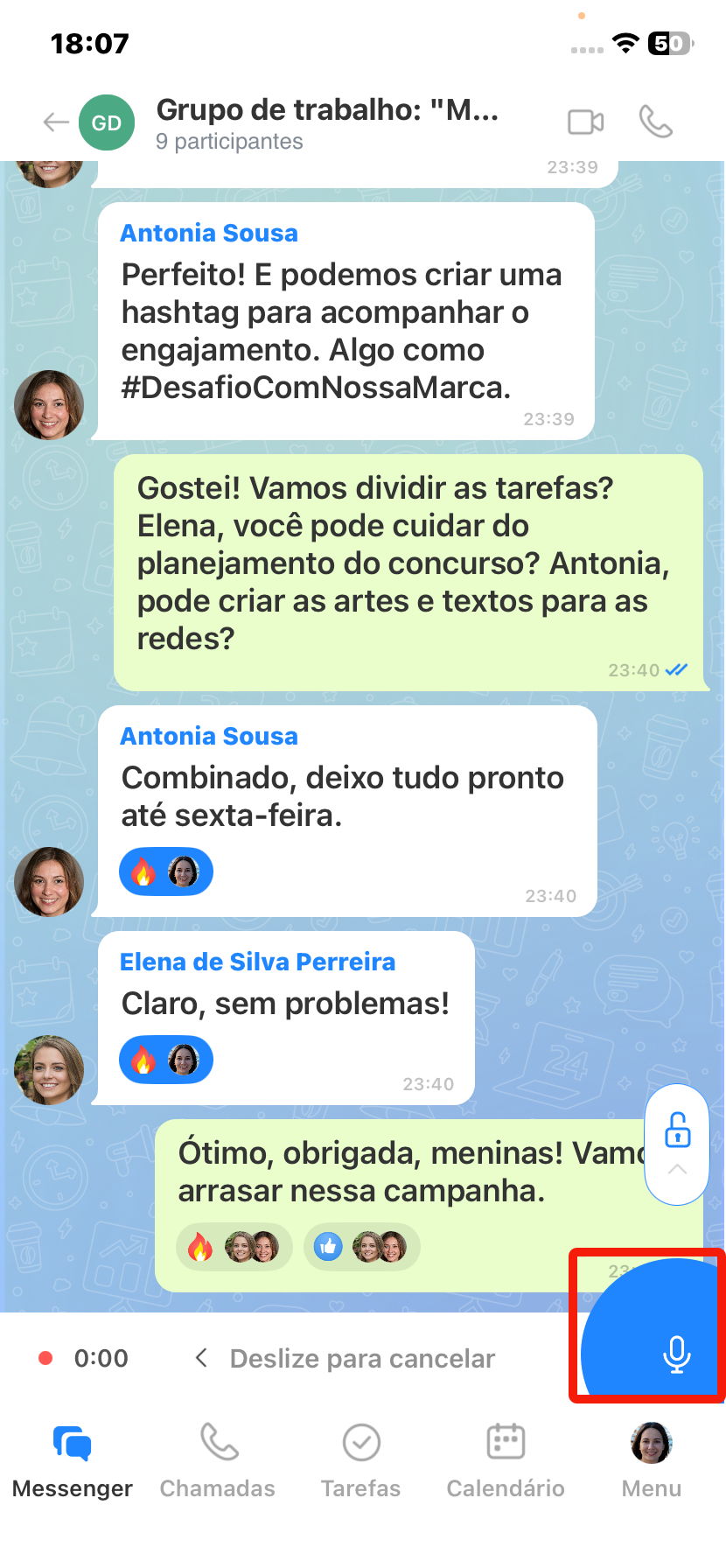Image resolution: width=726 pixels, height=1568 pixels.
Task: Tap the blue microphone recording button
Action: click(x=675, y=1354)
